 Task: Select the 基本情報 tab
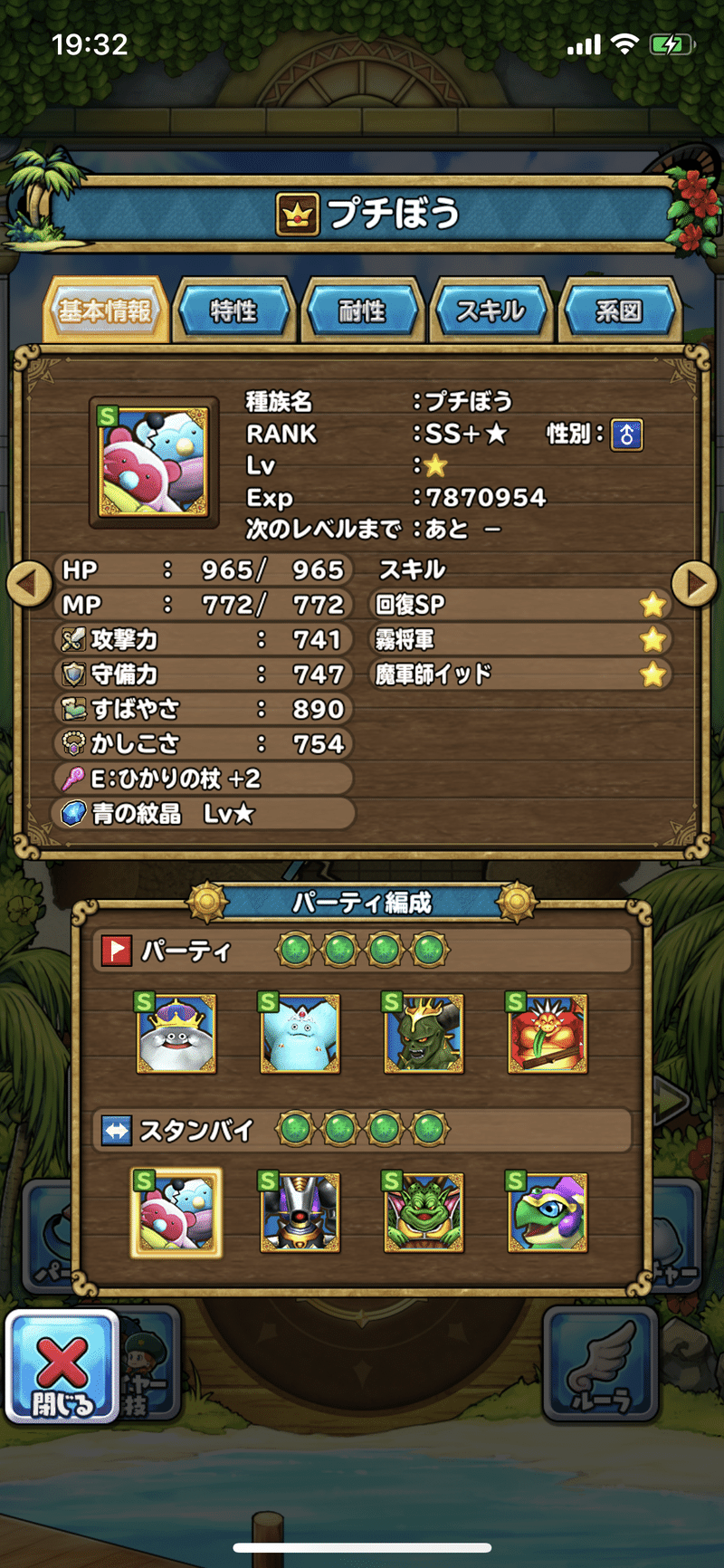[x=106, y=311]
